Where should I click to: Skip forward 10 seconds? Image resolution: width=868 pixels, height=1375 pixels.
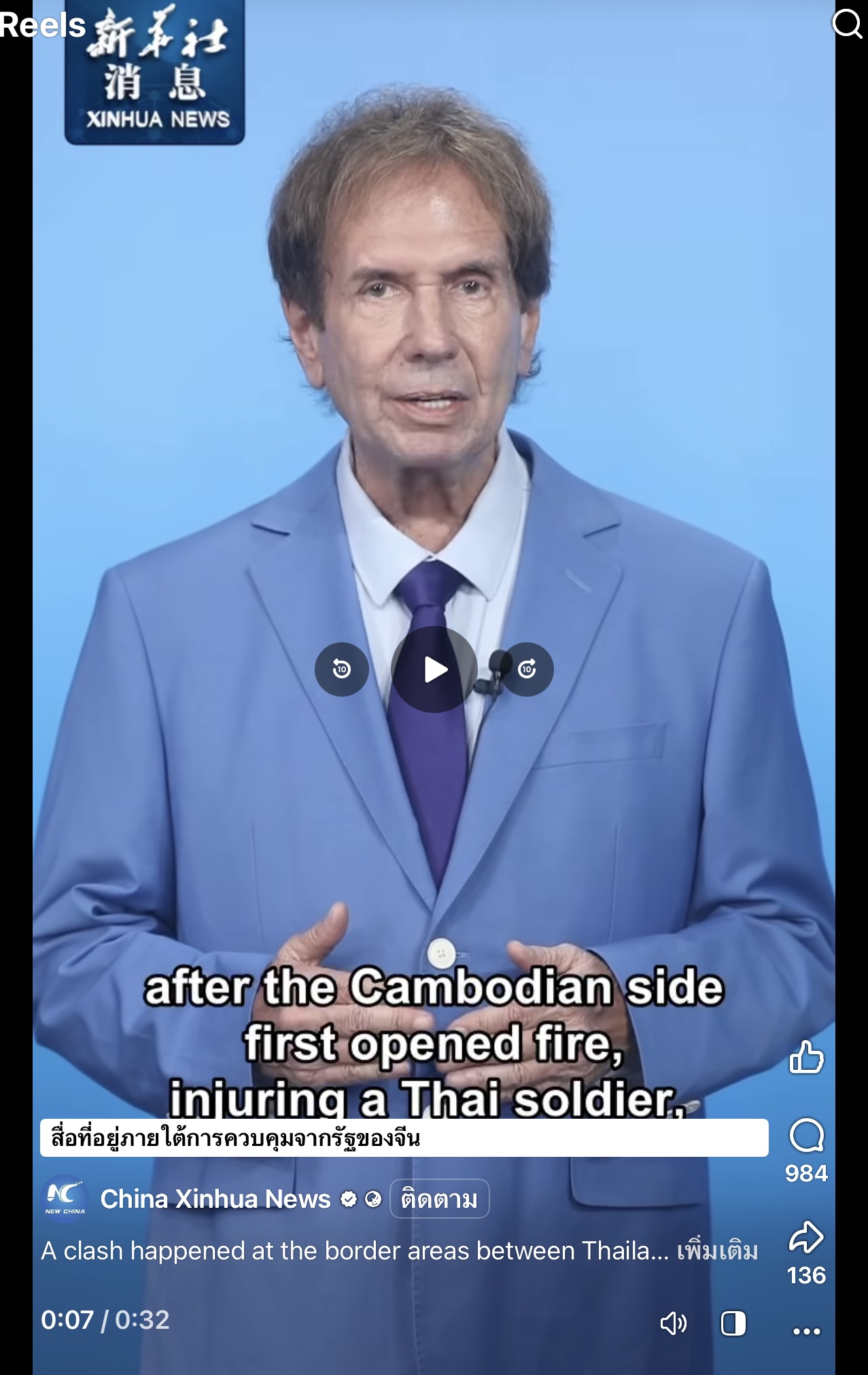point(527,669)
